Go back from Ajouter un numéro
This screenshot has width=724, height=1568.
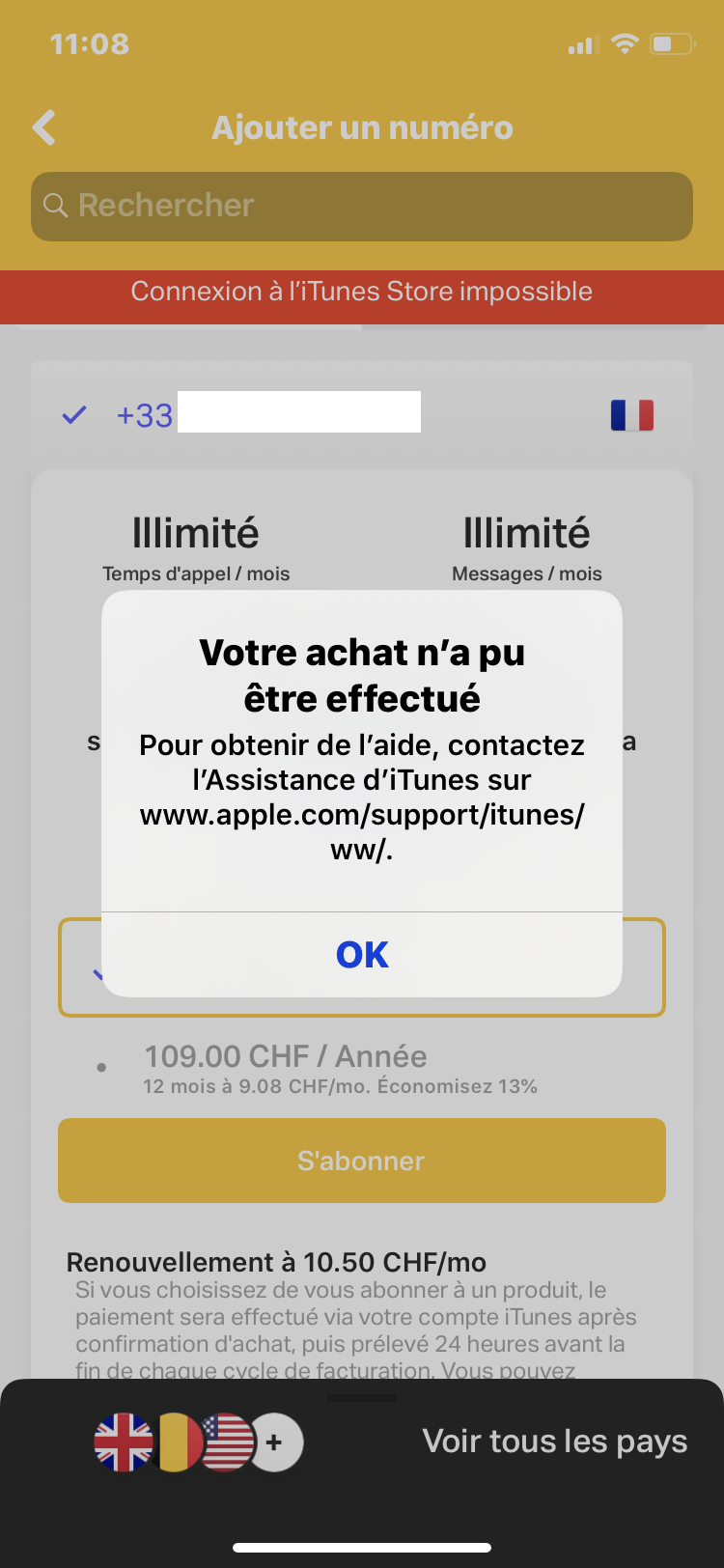pyautogui.click(x=44, y=127)
